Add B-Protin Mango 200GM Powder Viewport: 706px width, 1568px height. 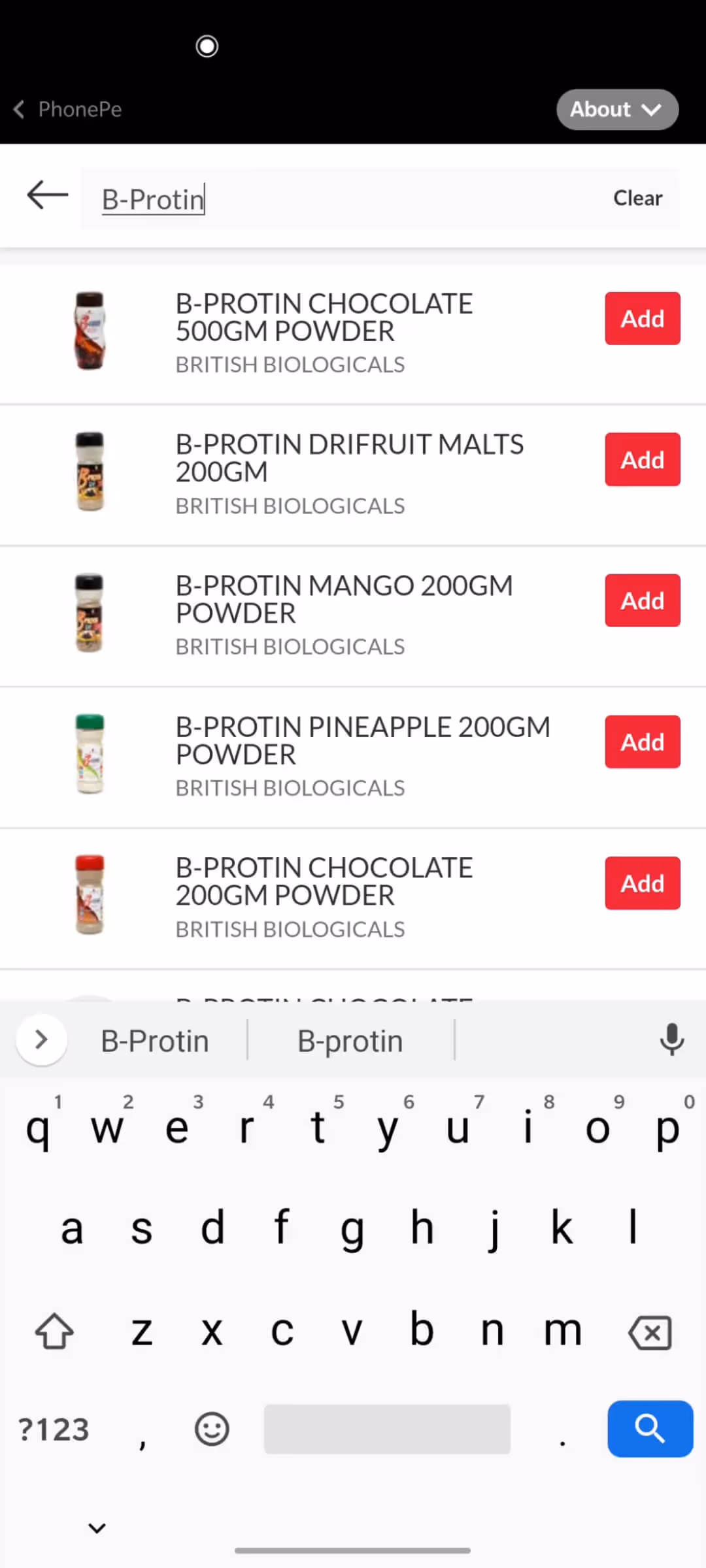pos(642,600)
